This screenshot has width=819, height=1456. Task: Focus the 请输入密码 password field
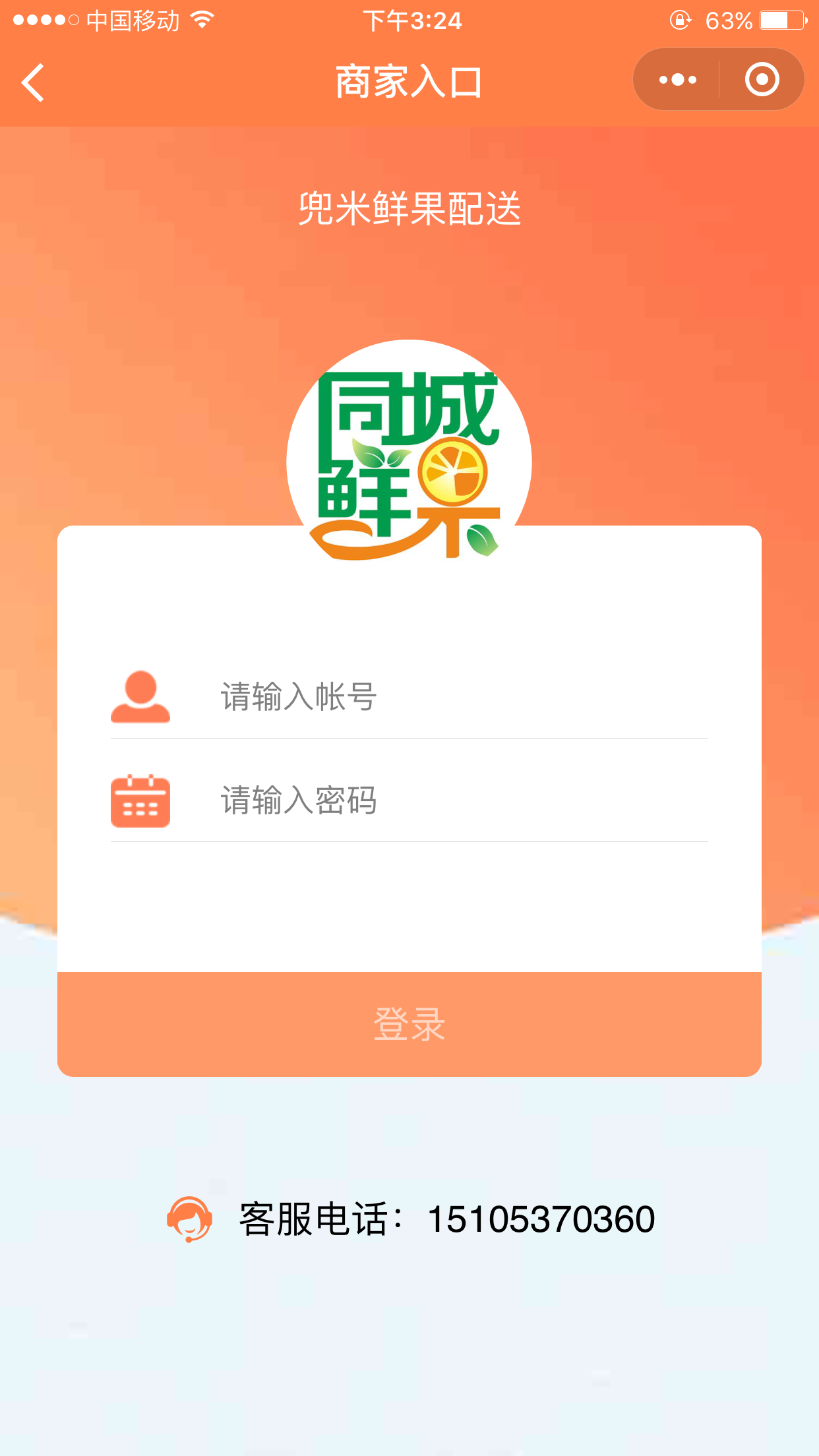click(462, 801)
